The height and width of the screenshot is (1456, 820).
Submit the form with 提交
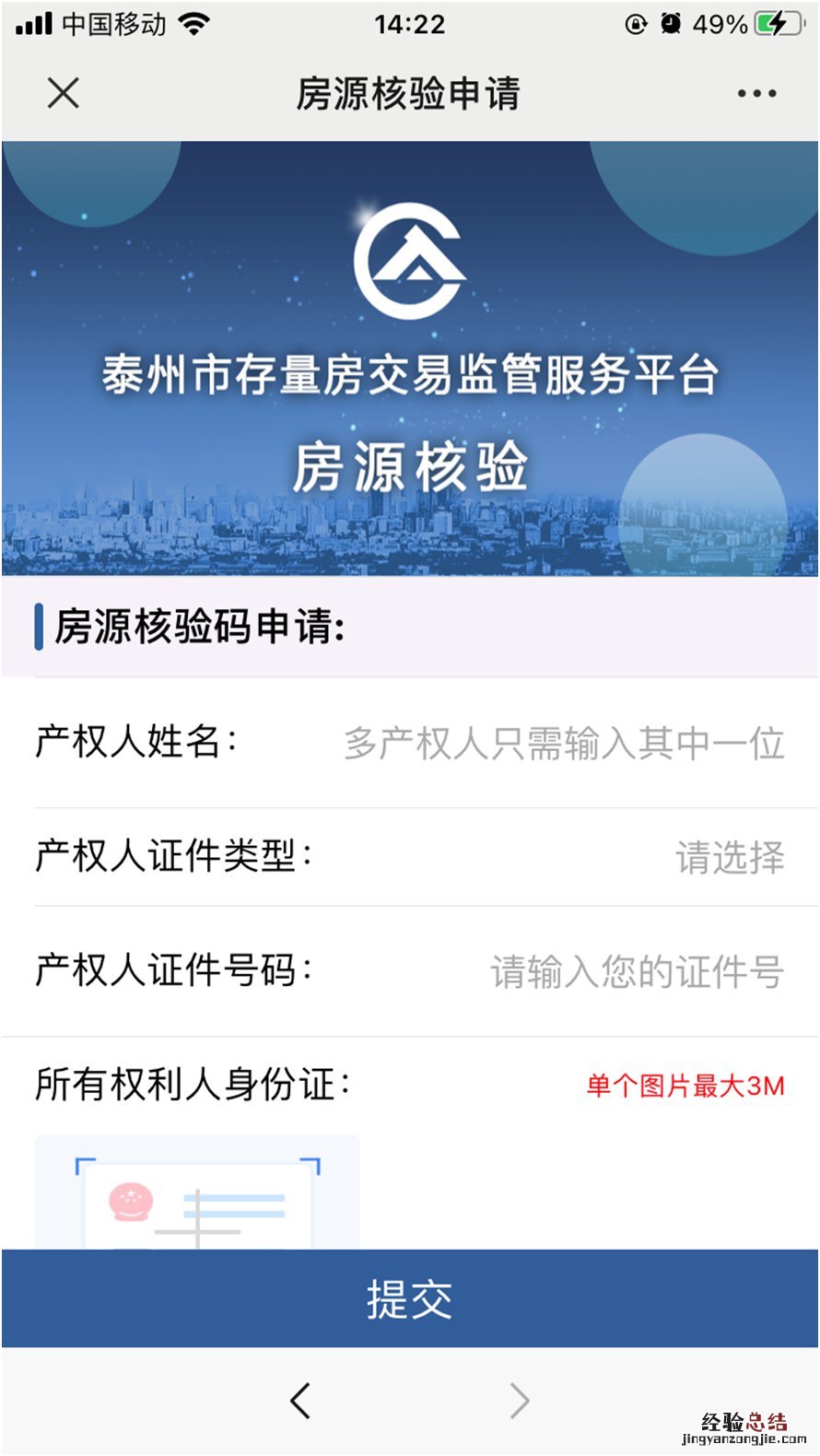410,1298
